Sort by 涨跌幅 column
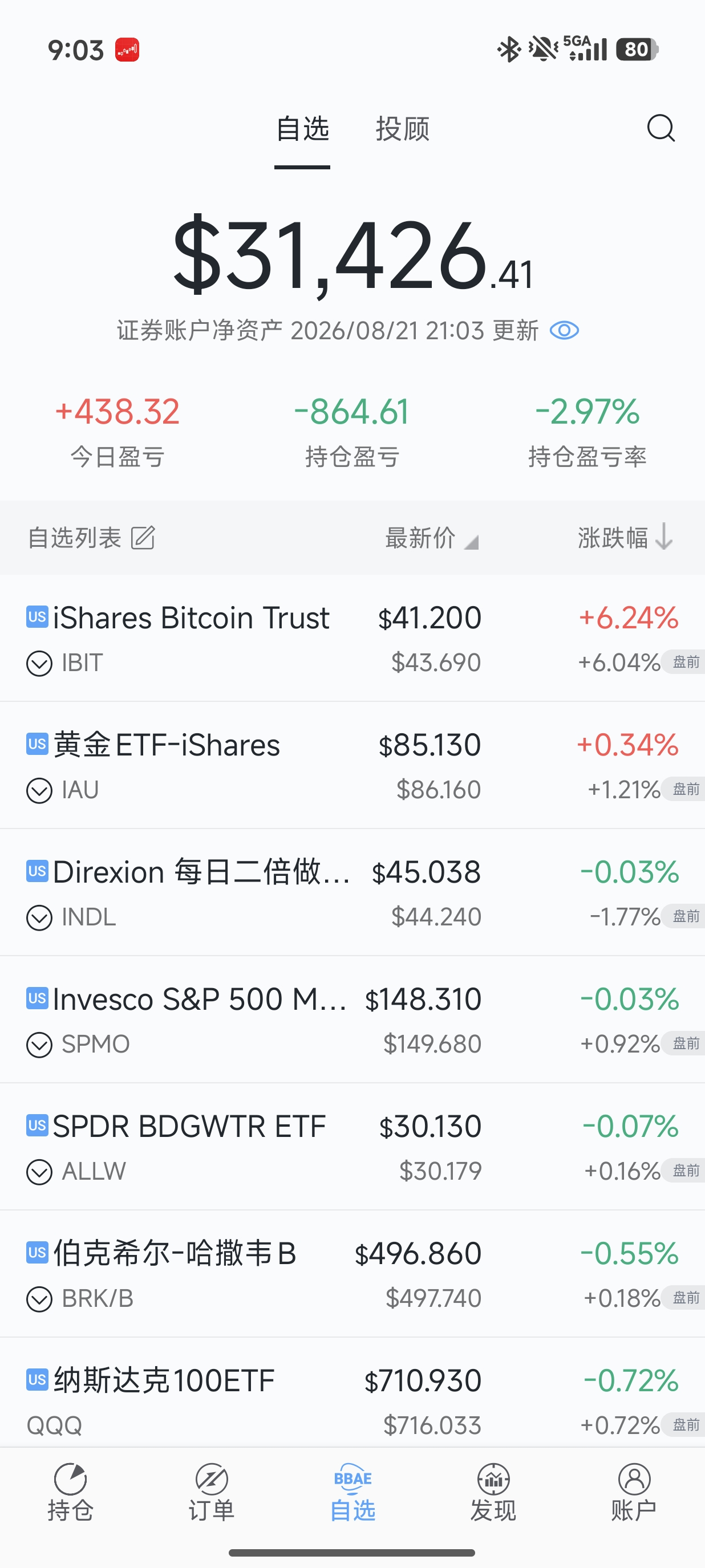Viewport: 705px width, 1568px height. tap(625, 538)
